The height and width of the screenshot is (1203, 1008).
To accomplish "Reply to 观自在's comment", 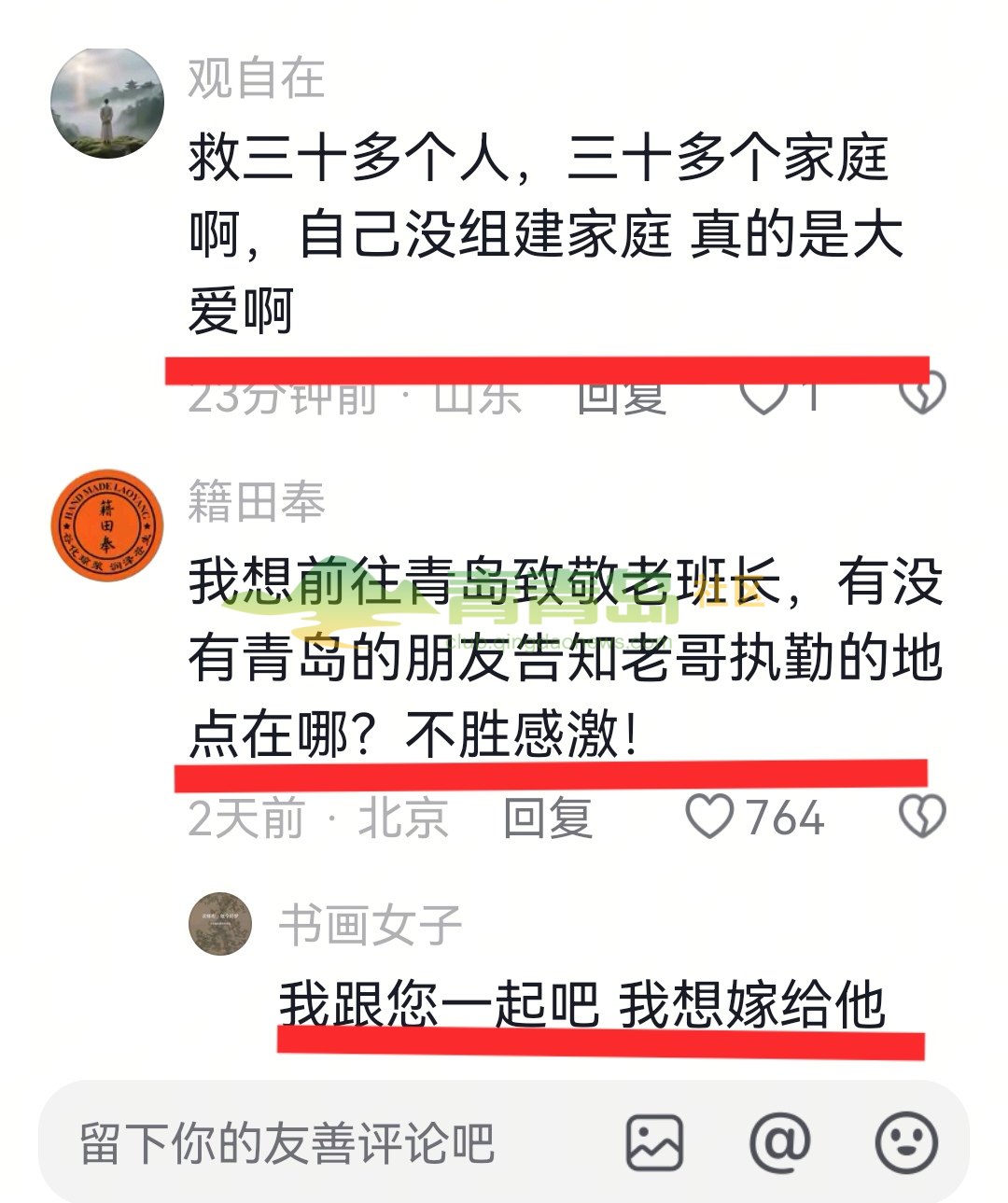I will (621, 399).
